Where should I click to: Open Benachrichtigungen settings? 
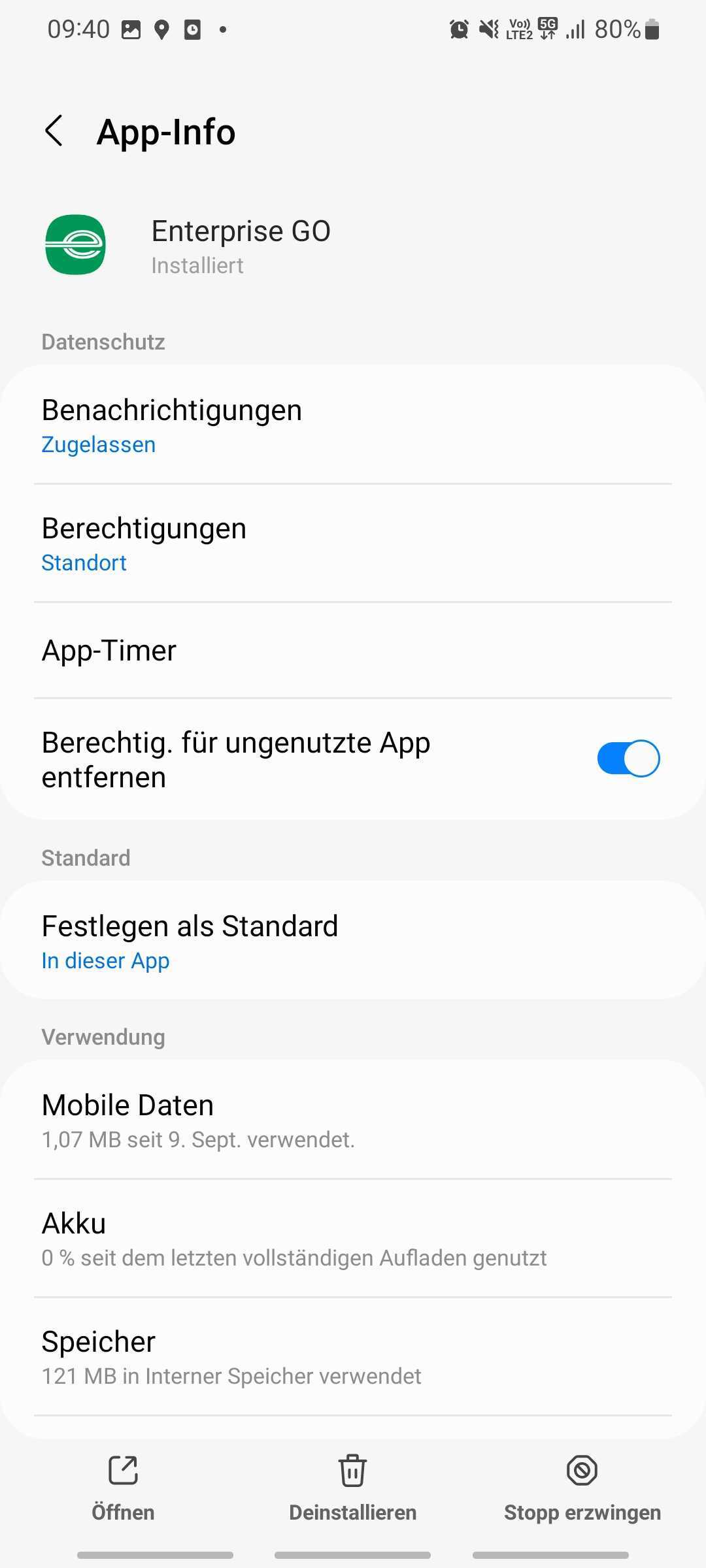(353, 425)
